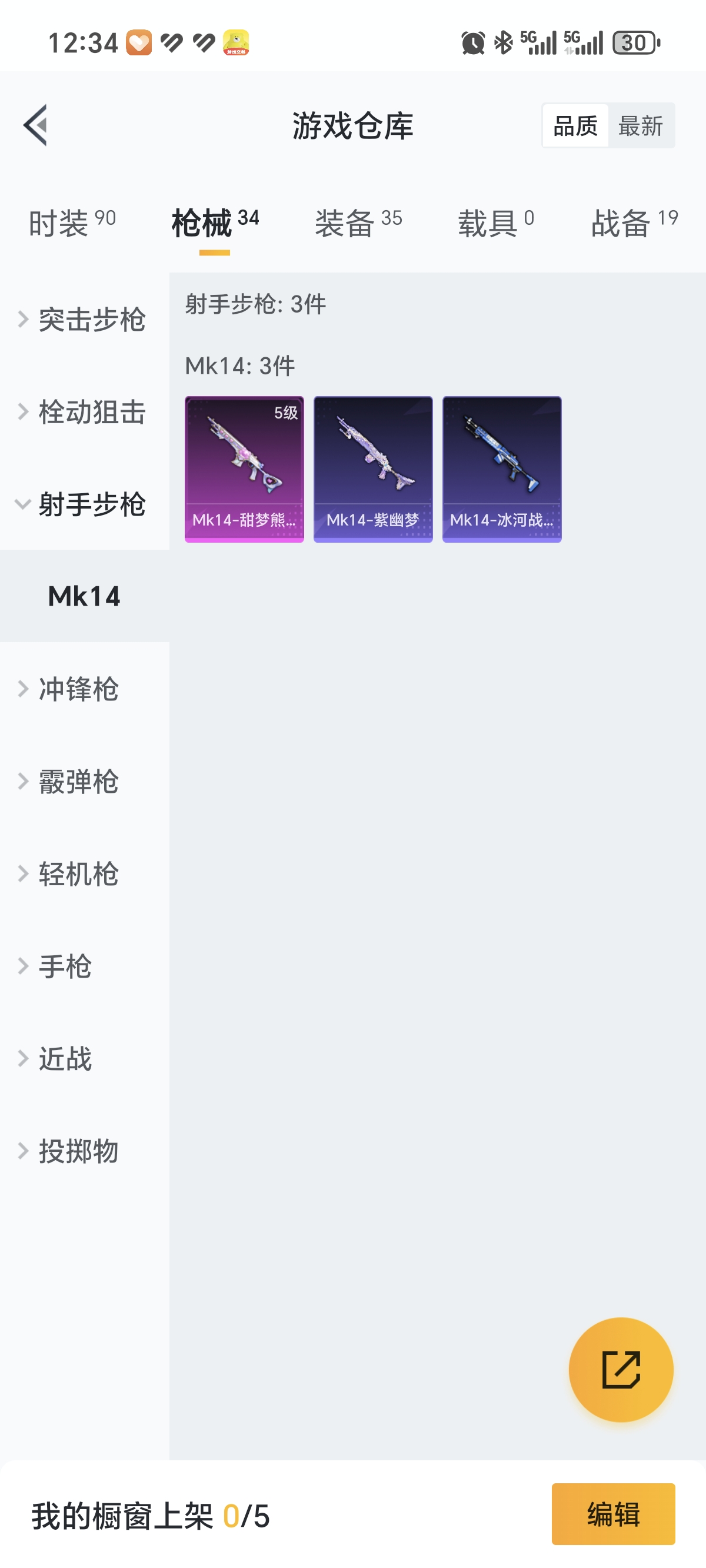
Task: Tap the back arrow icon
Action: tap(35, 126)
